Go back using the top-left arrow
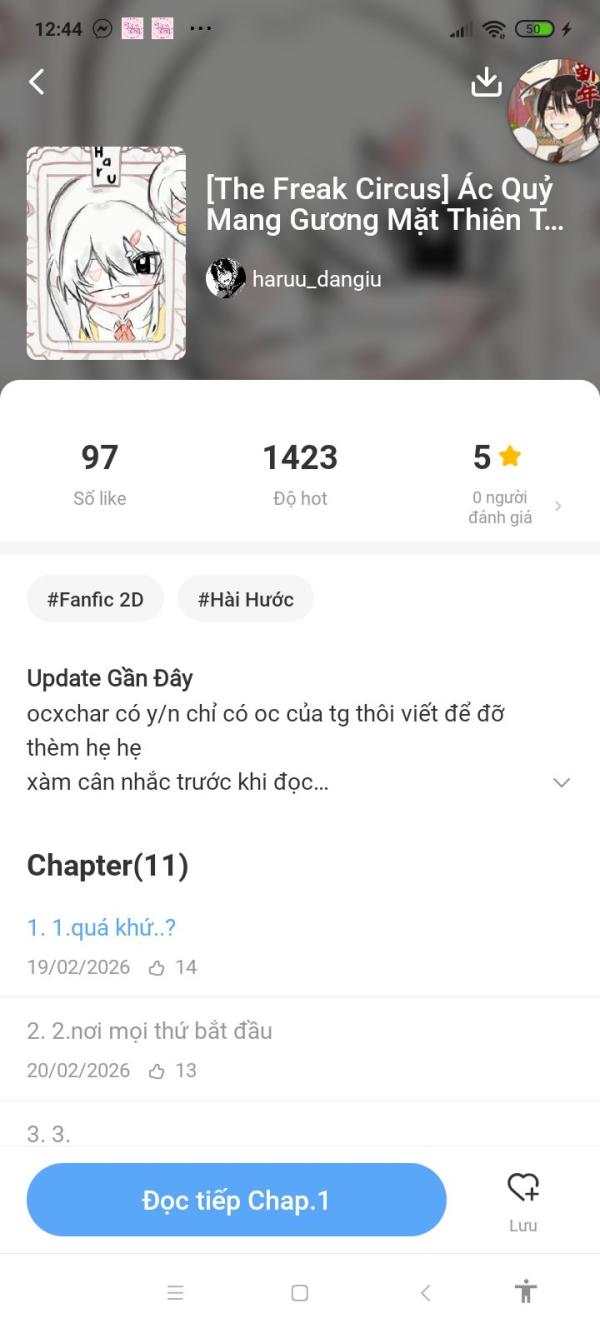Viewport: 600px width, 1333px height. tap(37, 82)
